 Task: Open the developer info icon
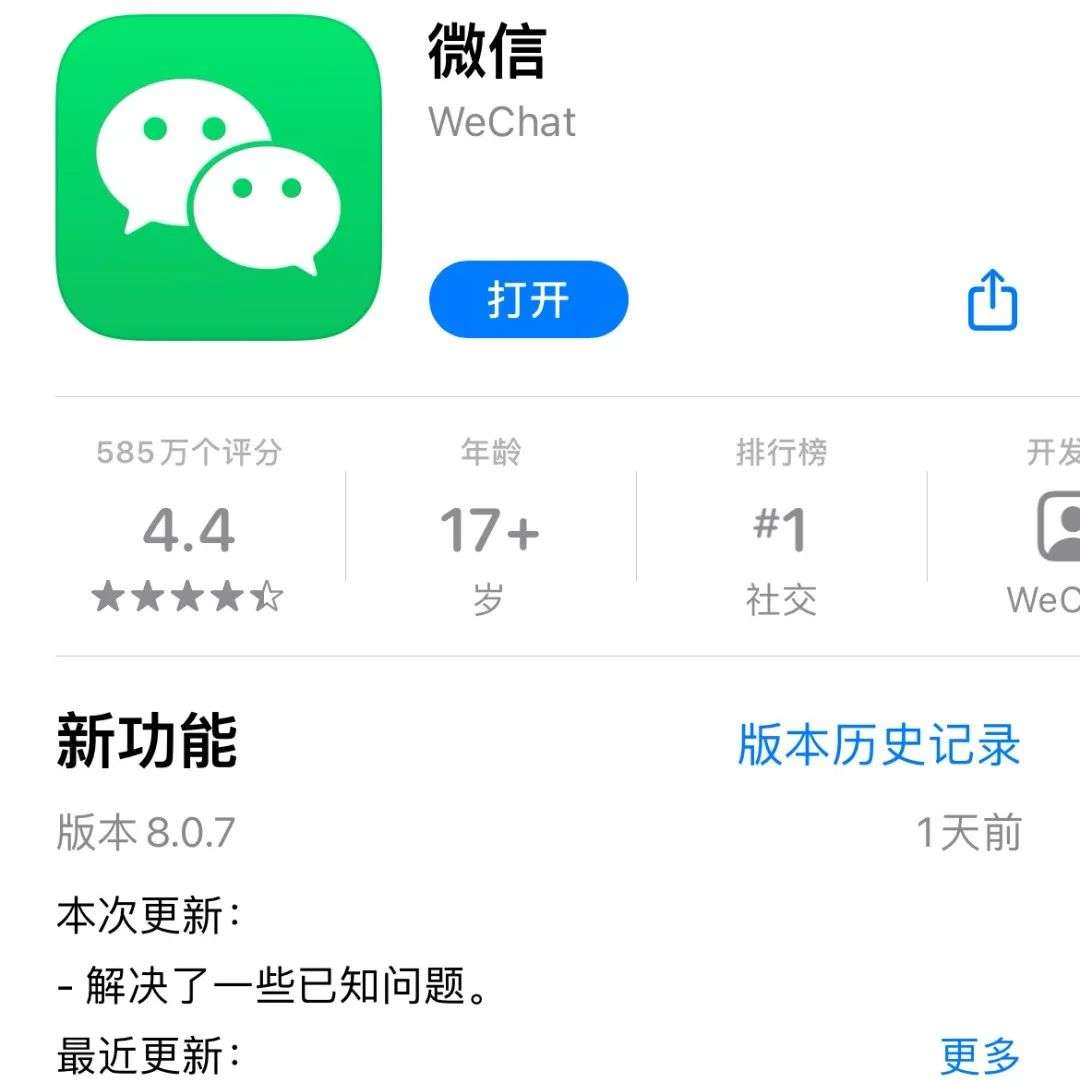coord(1060,525)
